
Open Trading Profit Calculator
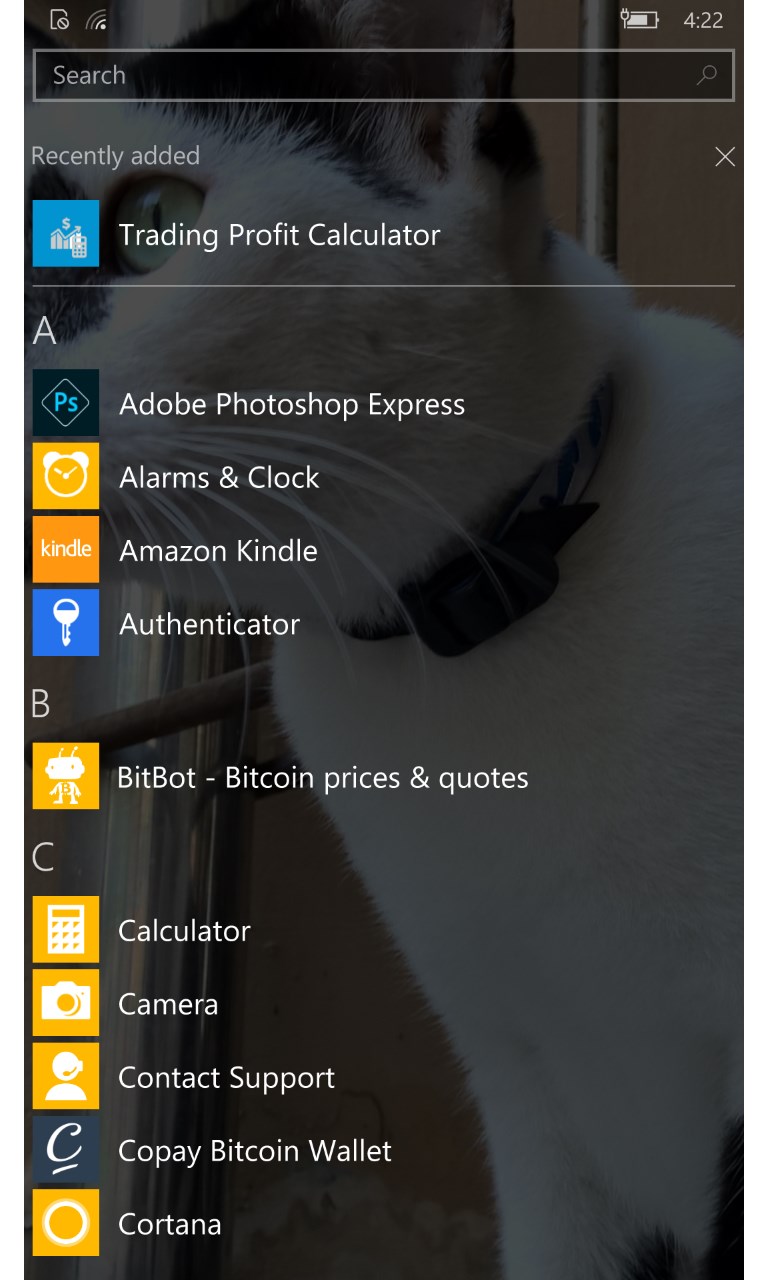point(279,235)
